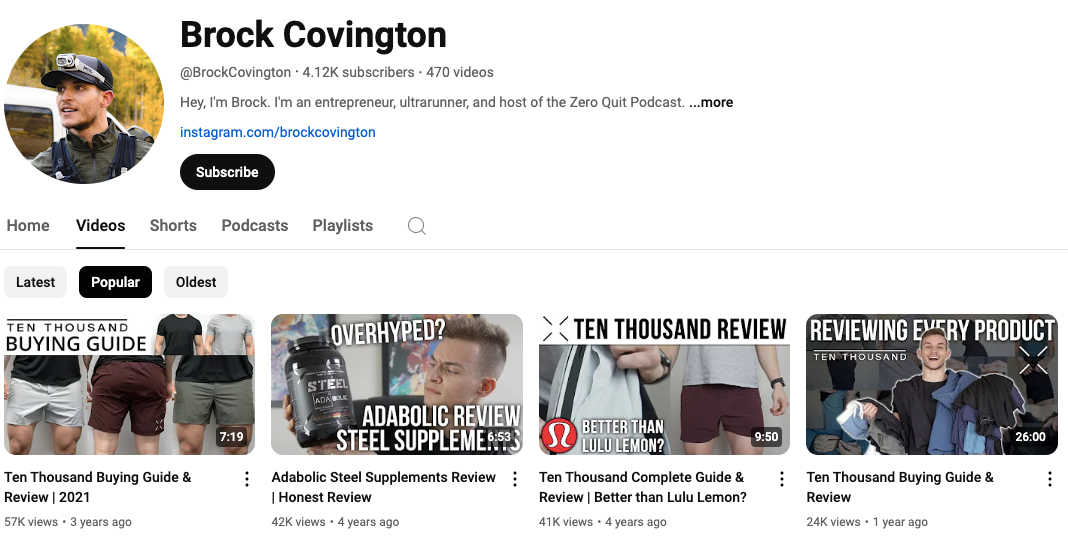Select the Popular filter chip
1068x539 pixels.
[115, 282]
